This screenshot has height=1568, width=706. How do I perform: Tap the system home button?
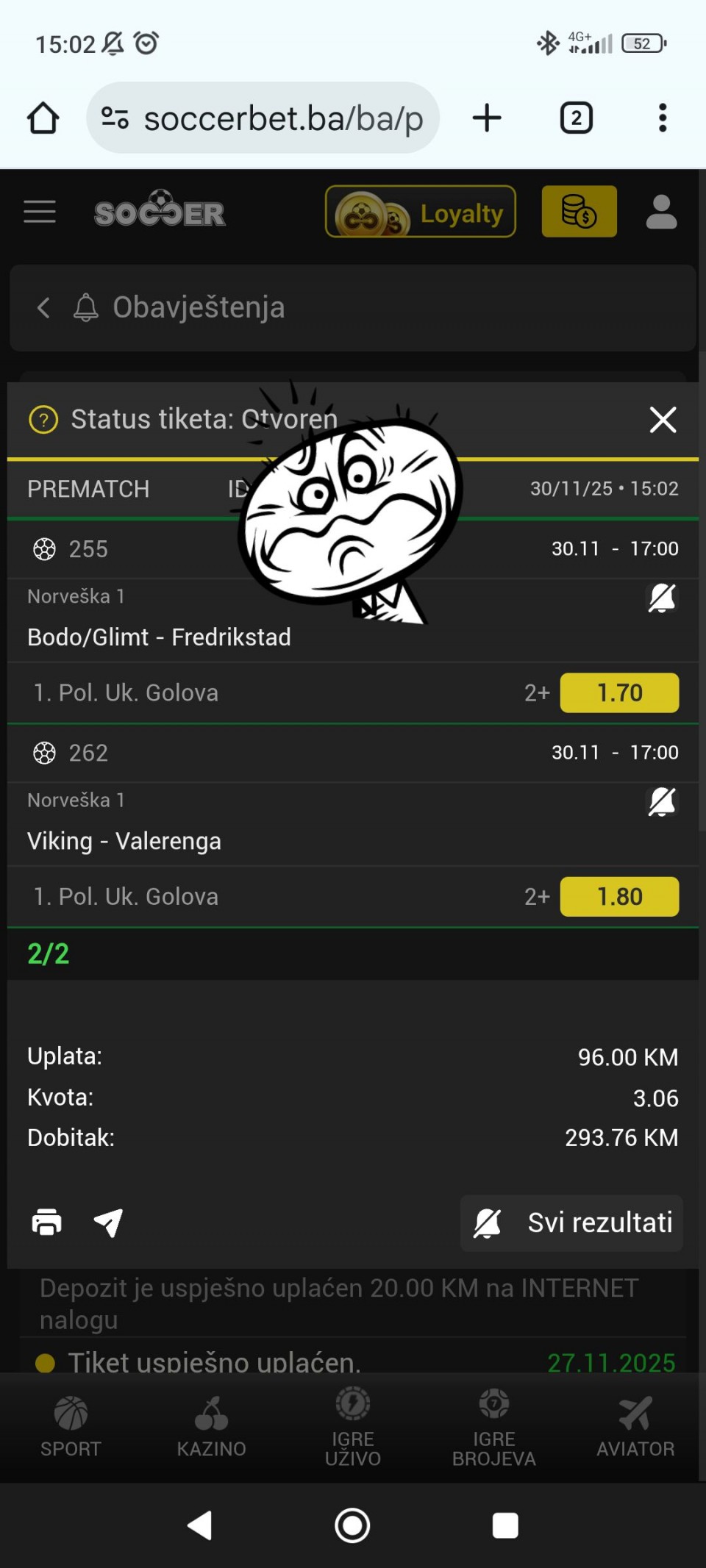(x=352, y=1525)
